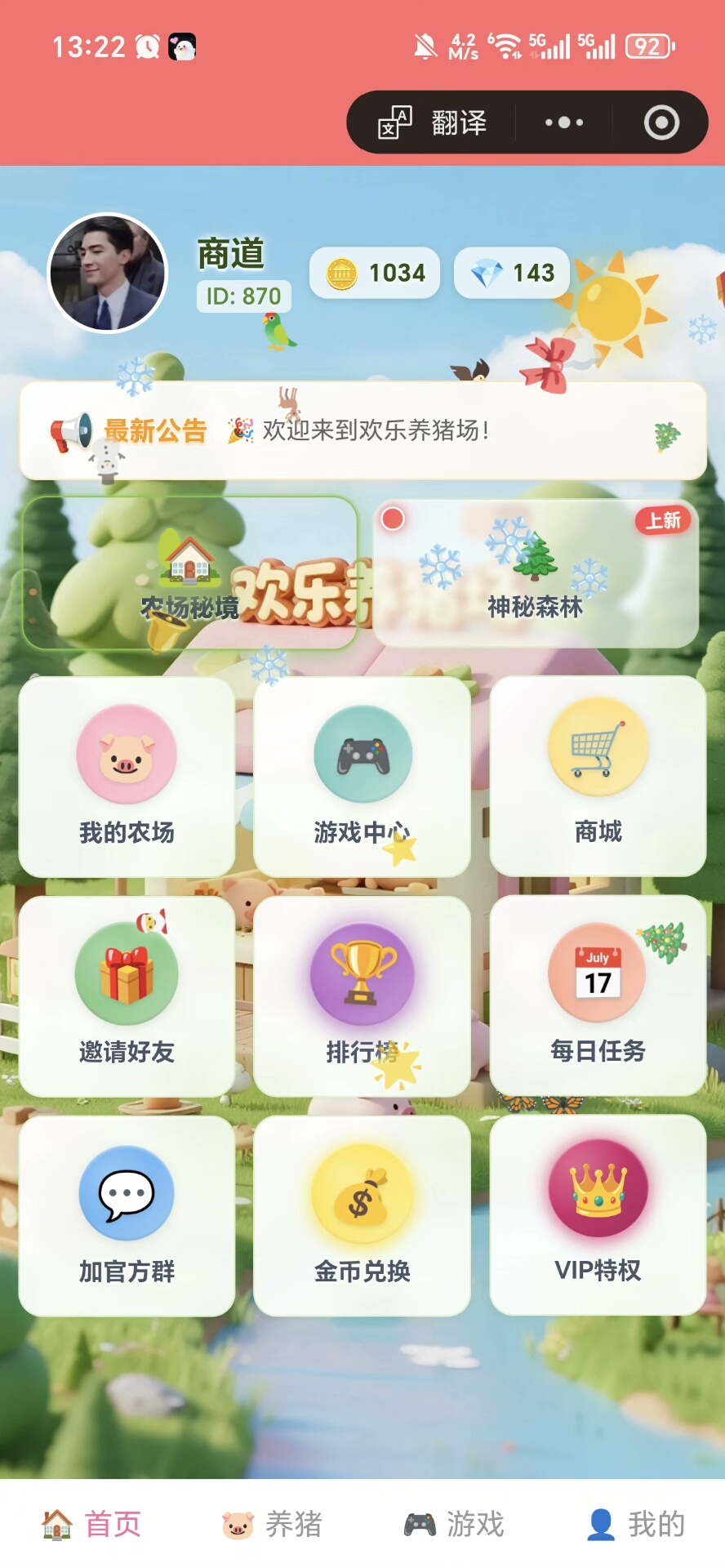Close the mini program via circle icon
The width and height of the screenshot is (725, 1568).
(x=661, y=122)
